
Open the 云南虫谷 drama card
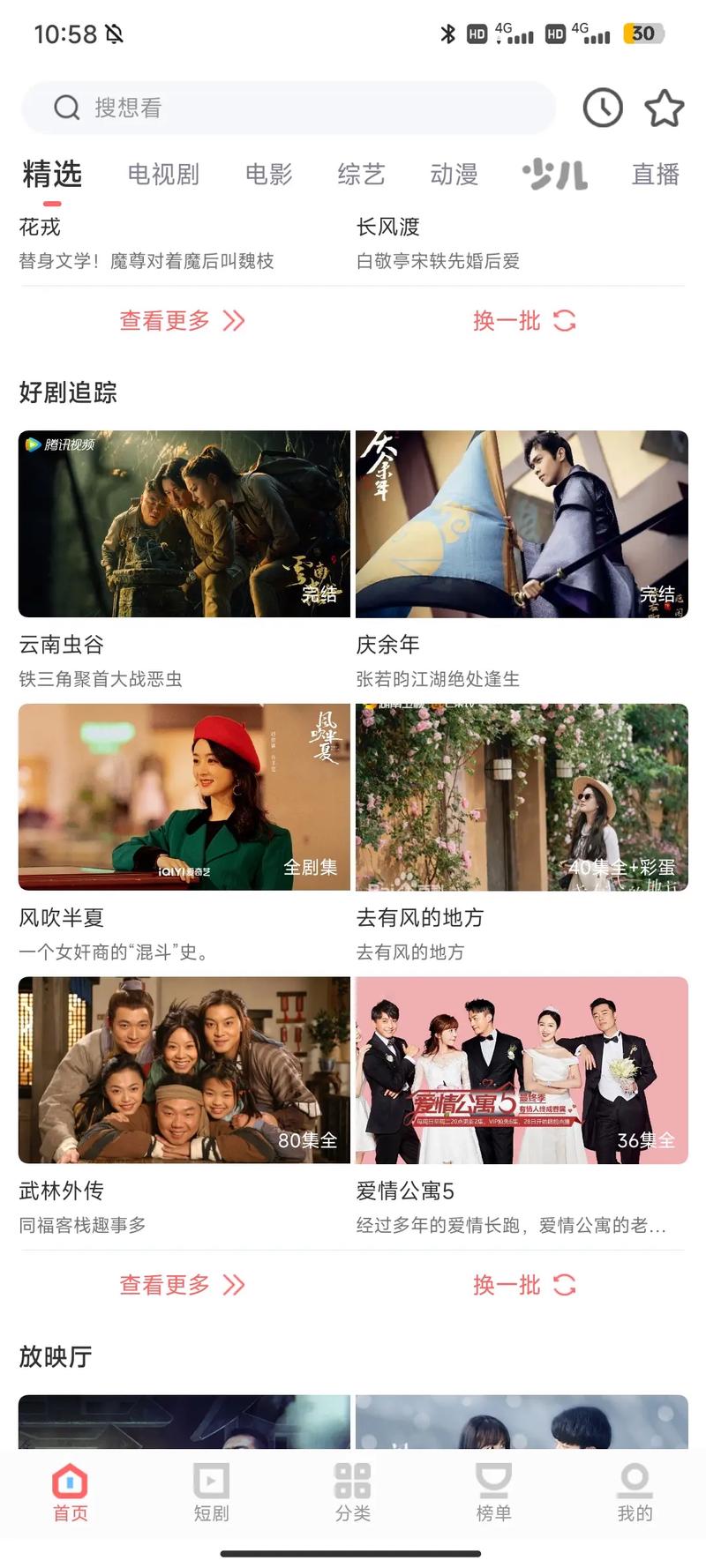(184, 524)
